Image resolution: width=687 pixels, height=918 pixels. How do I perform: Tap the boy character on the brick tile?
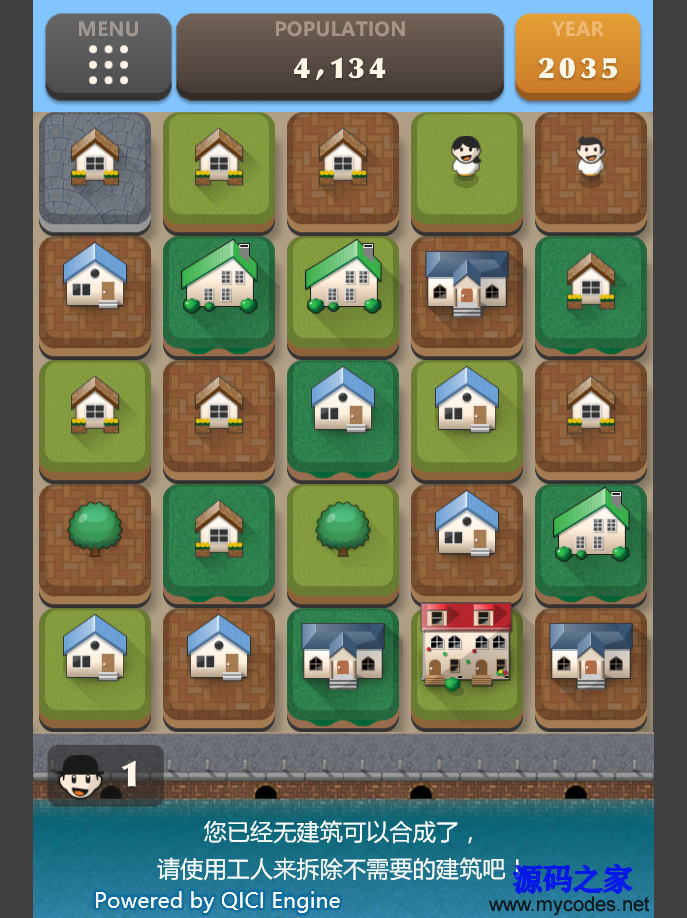[x=590, y=160]
